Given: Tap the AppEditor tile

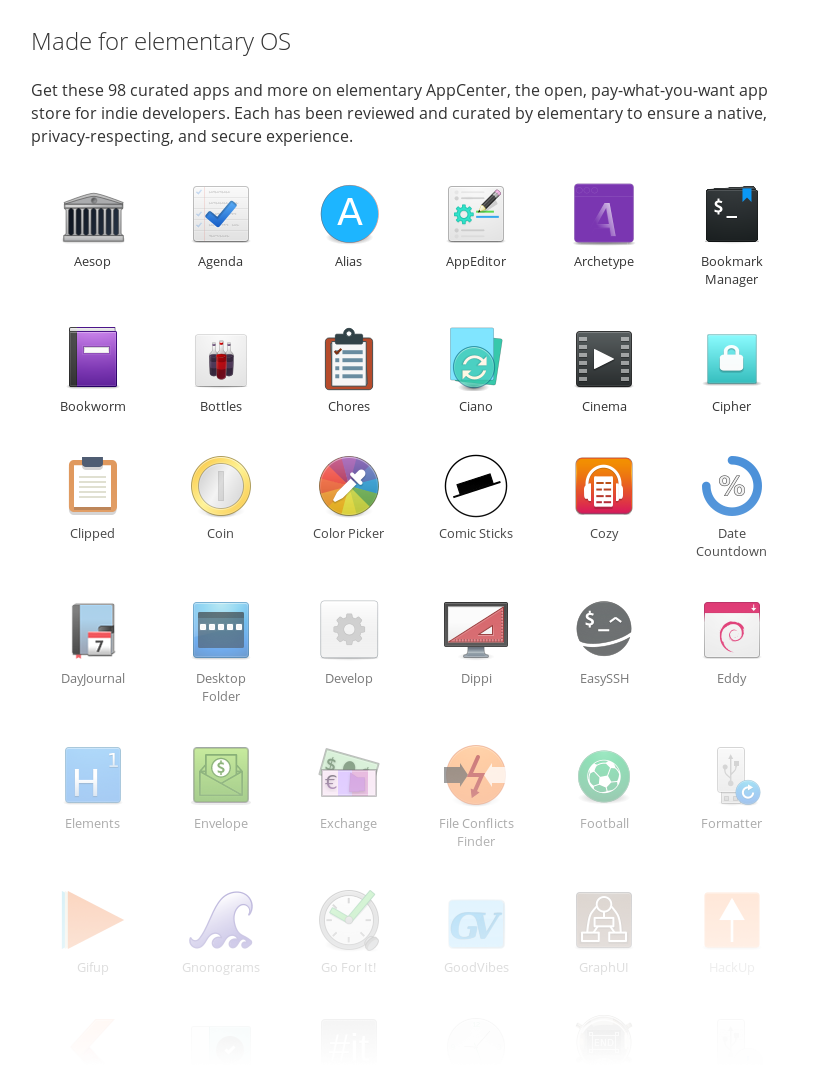Looking at the screenshot, I should (476, 216).
